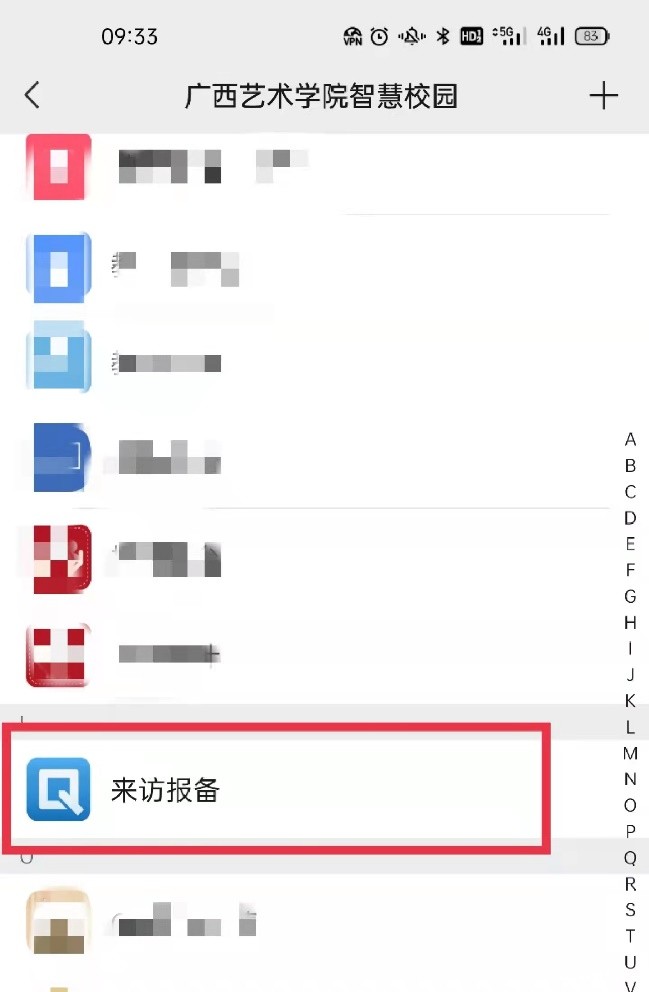649x992 pixels.
Task: Jump to letter L in the index
Action: [x=630, y=727]
